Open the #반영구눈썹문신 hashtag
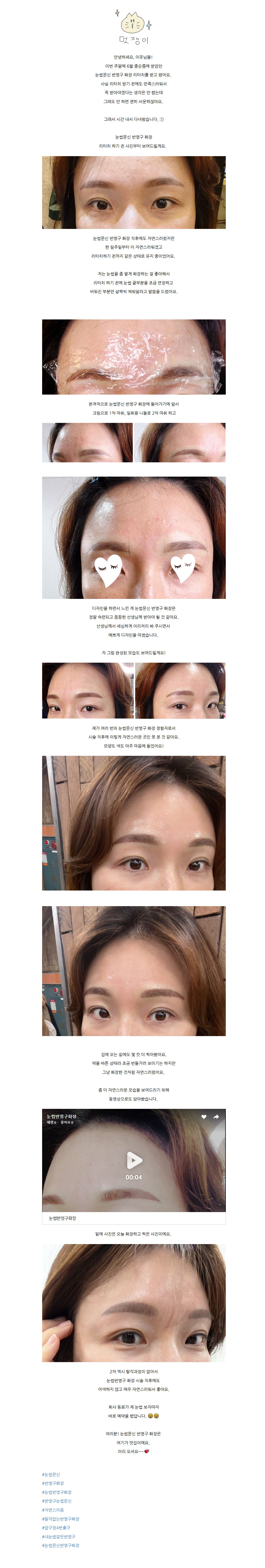 point(57,1501)
